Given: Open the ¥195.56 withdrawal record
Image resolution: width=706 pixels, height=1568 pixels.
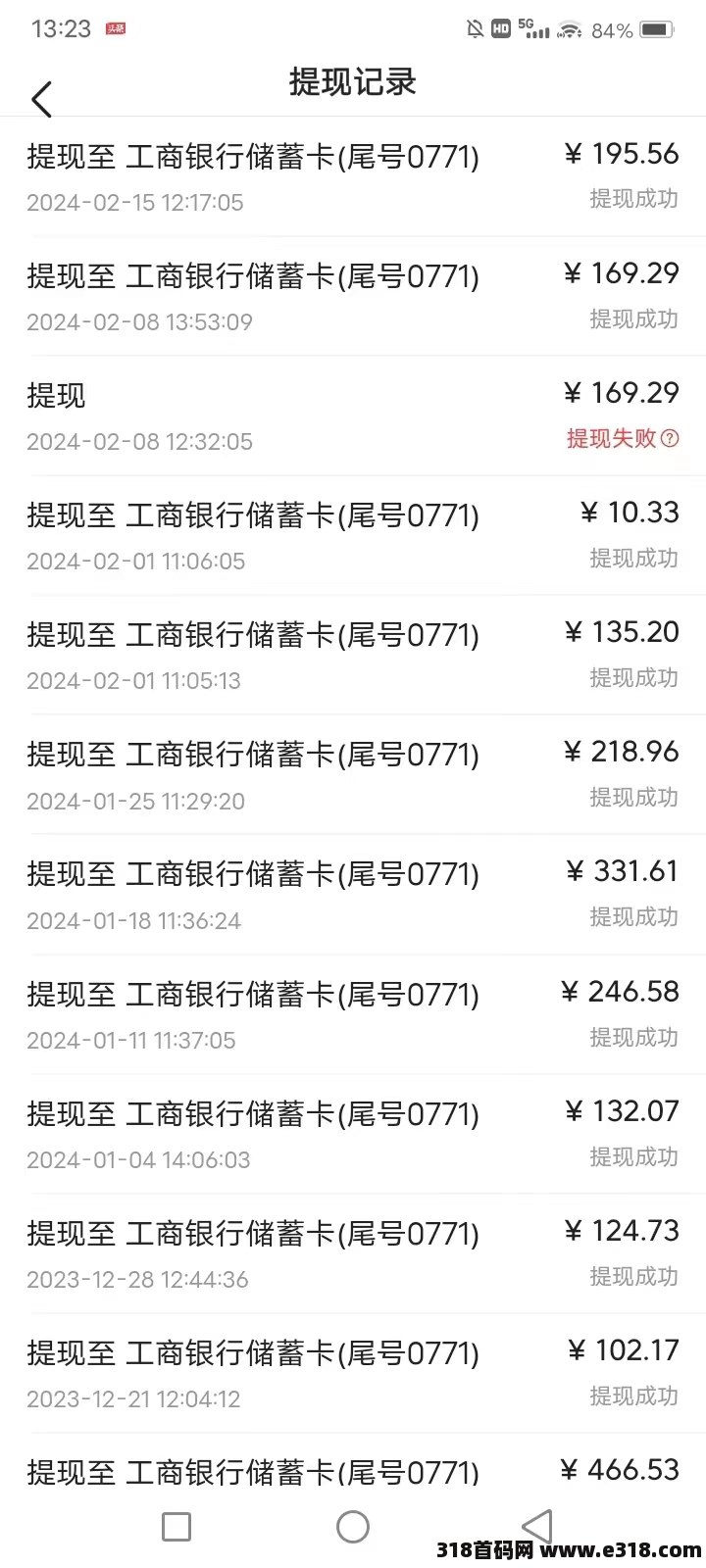Looking at the screenshot, I should pyautogui.click(x=353, y=176).
